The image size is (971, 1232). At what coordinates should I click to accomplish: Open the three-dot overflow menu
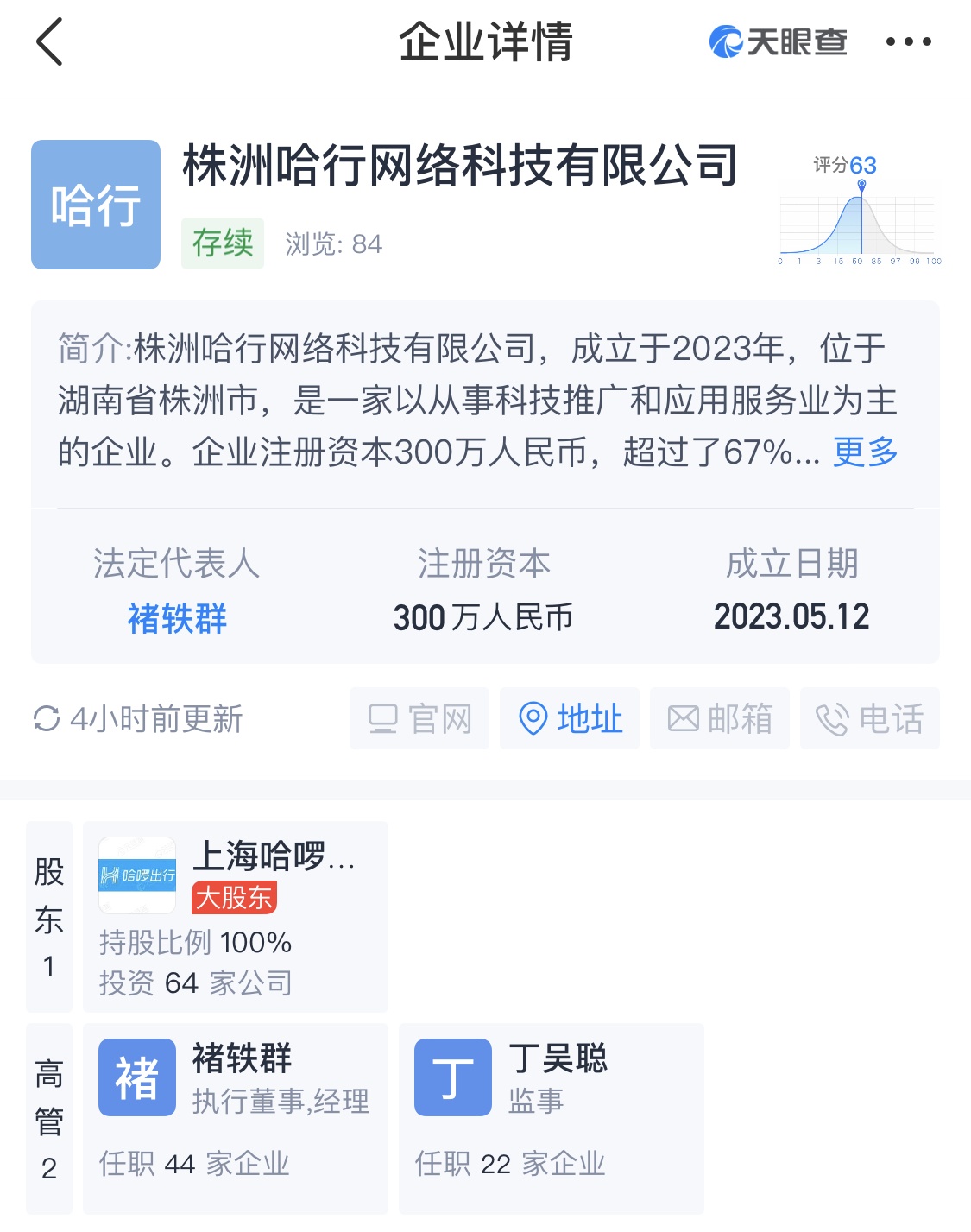(x=908, y=41)
